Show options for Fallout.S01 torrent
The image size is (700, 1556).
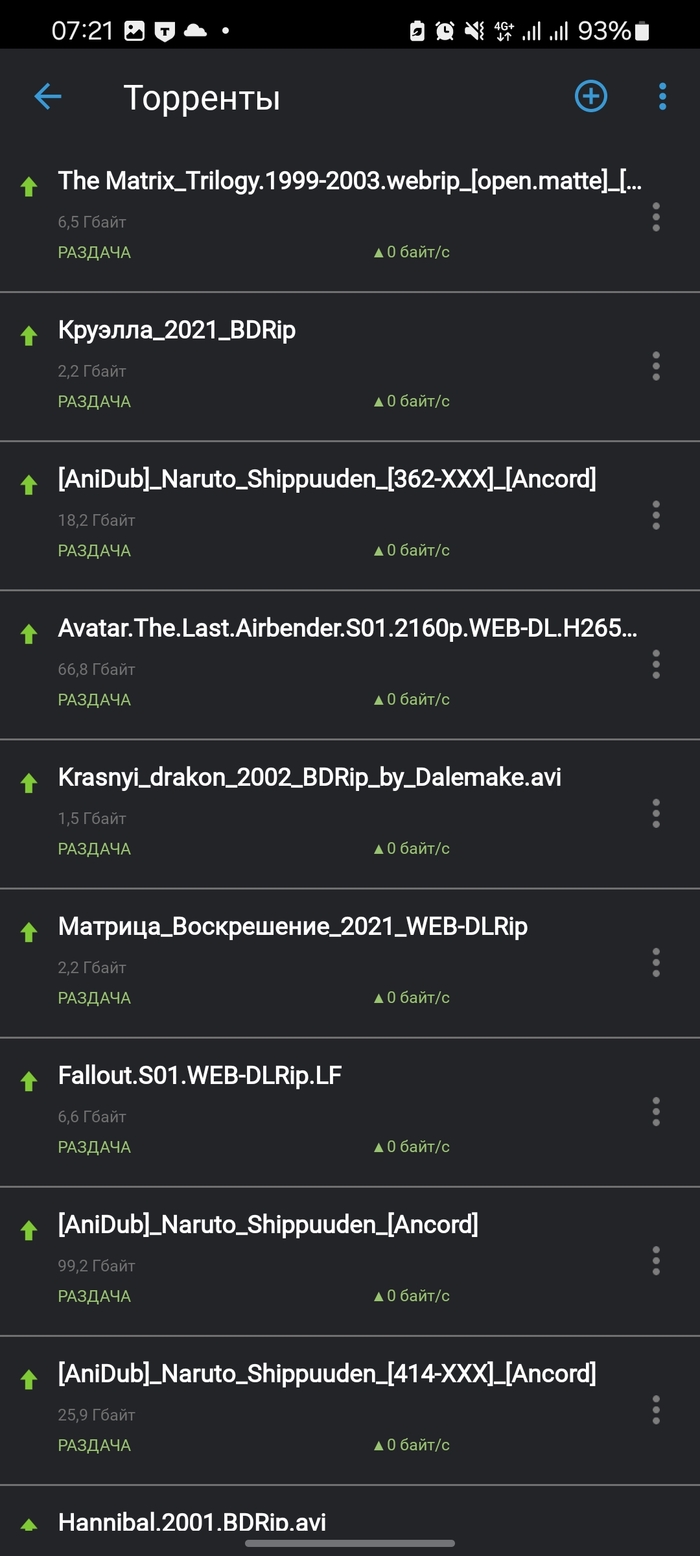pyautogui.click(x=656, y=1111)
